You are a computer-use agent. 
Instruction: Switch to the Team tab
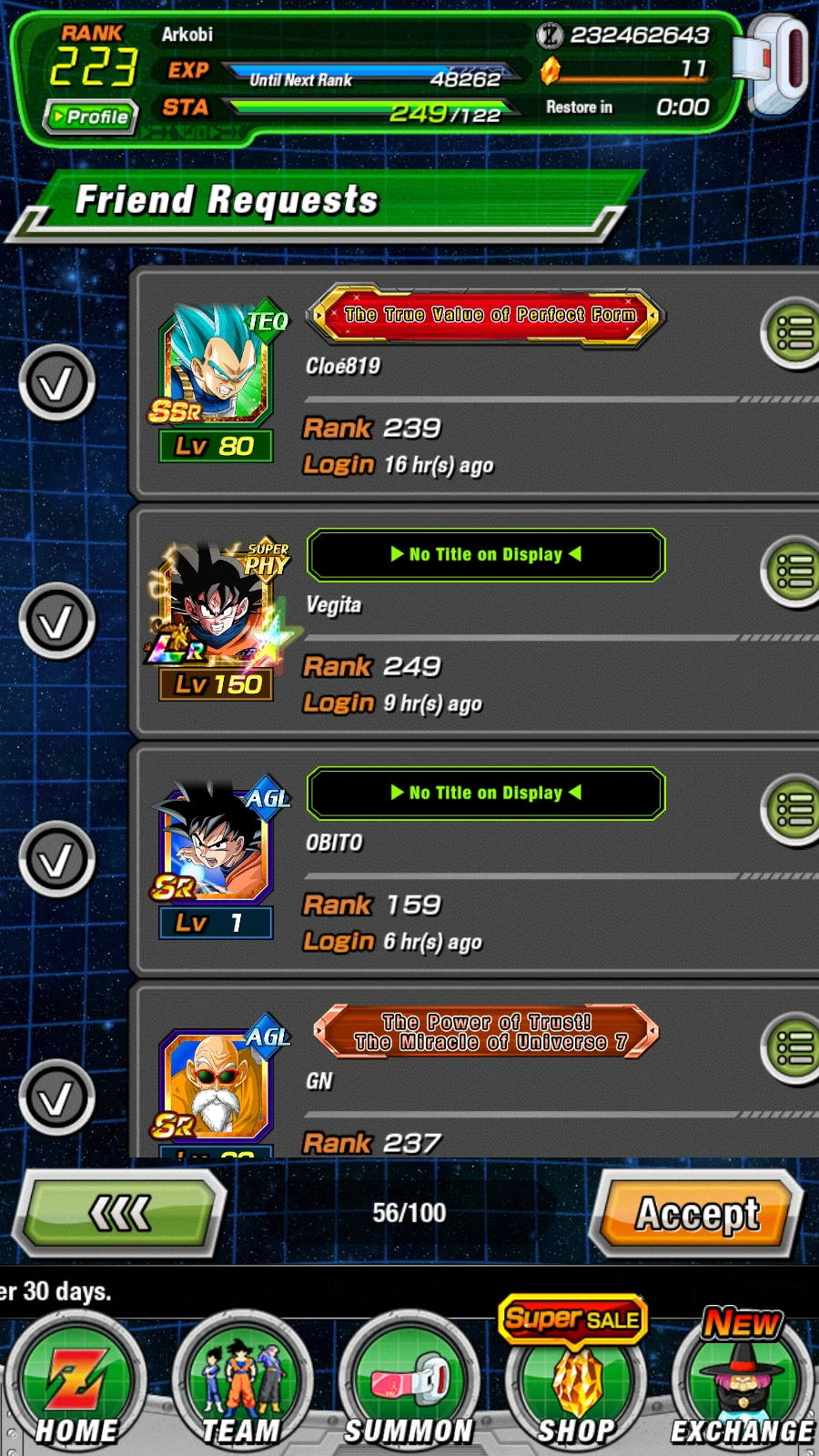pyautogui.click(x=242, y=1385)
